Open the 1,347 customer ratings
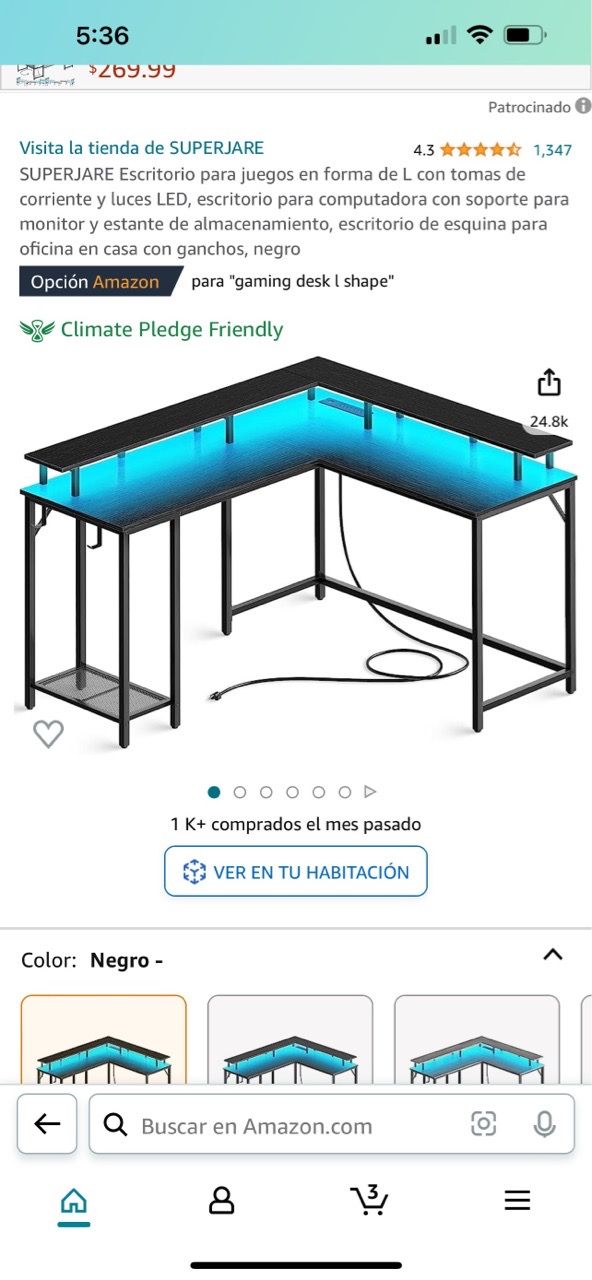This screenshot has width=592, height=1280. pos(552,150)
